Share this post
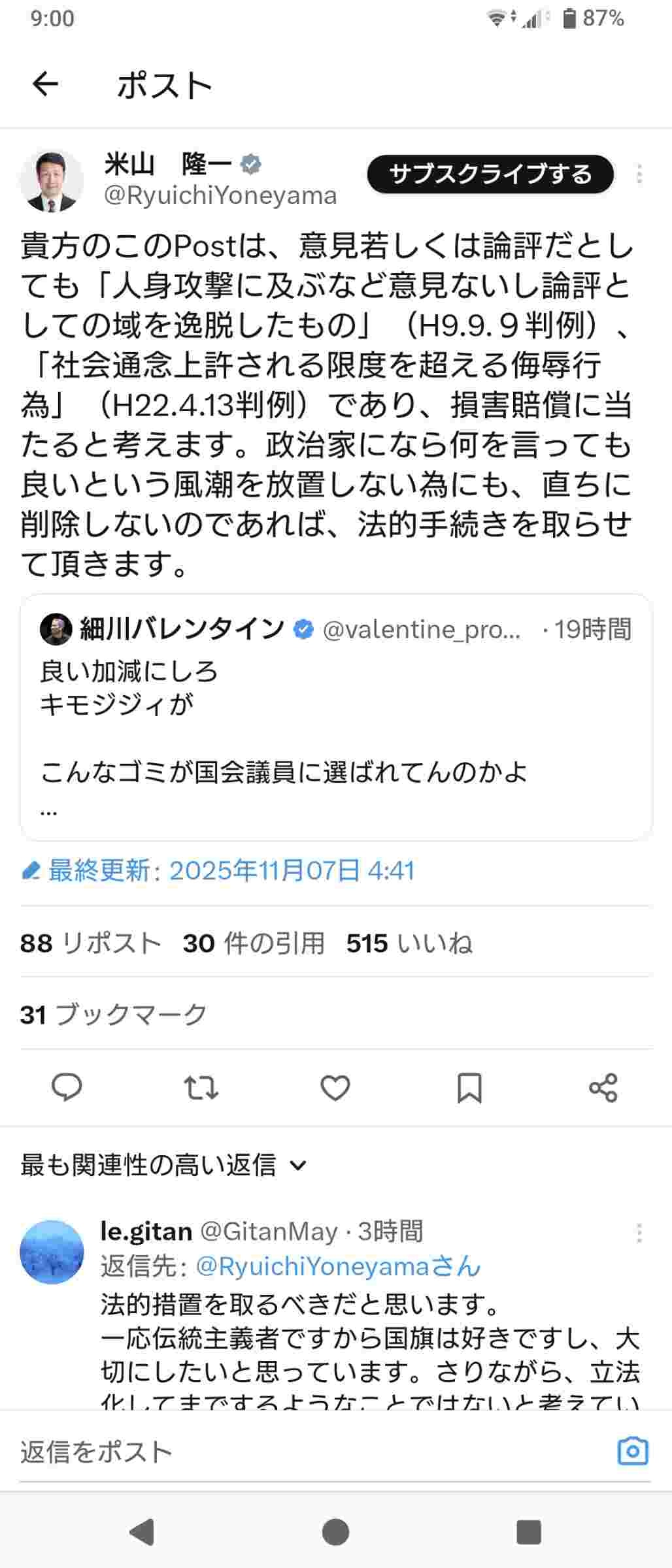Image resolution: width=672 pixels, height=1568 pixels. pos(603,1087)
